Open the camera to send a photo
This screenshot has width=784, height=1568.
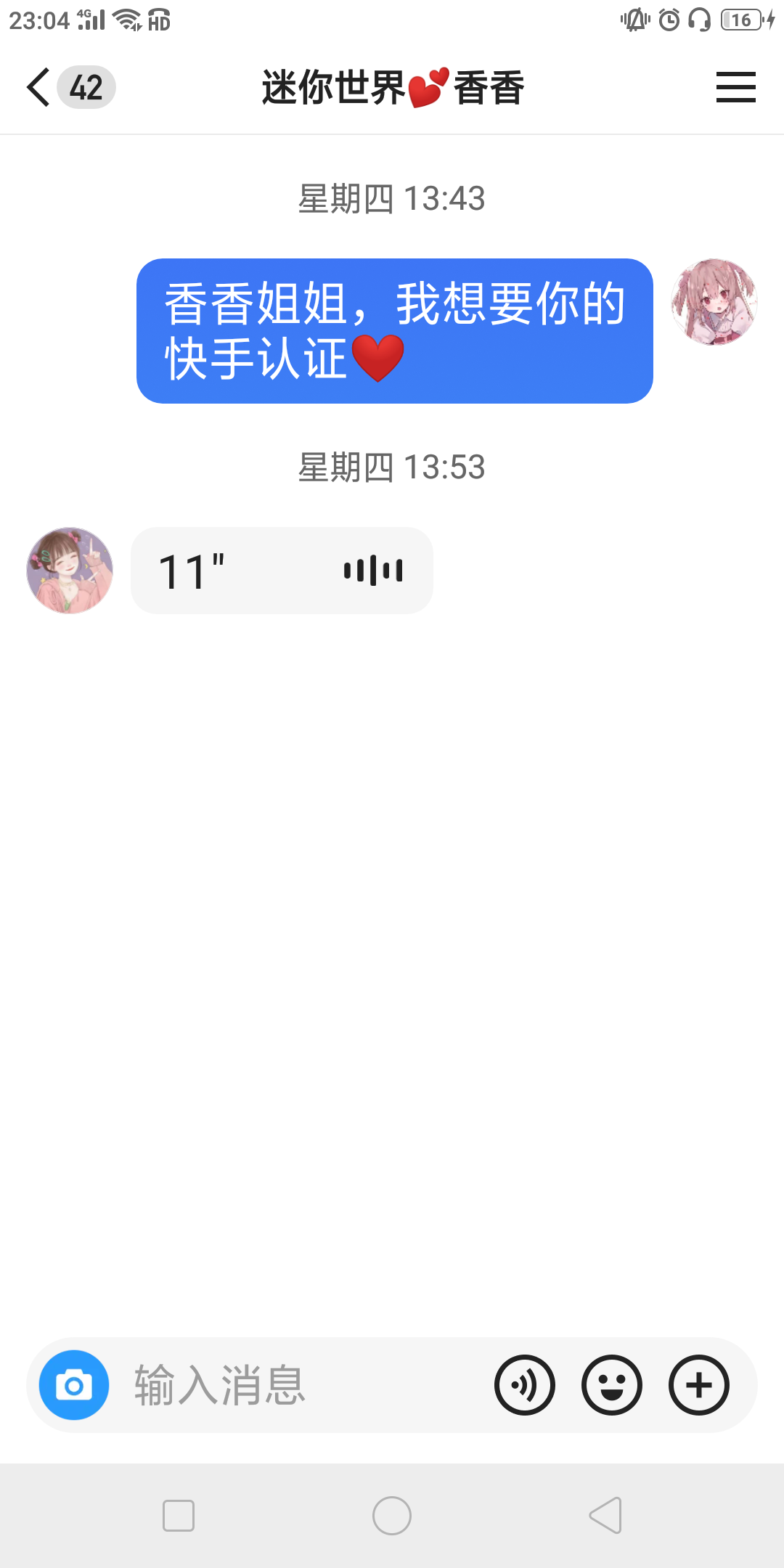[x=74, y=1385]
